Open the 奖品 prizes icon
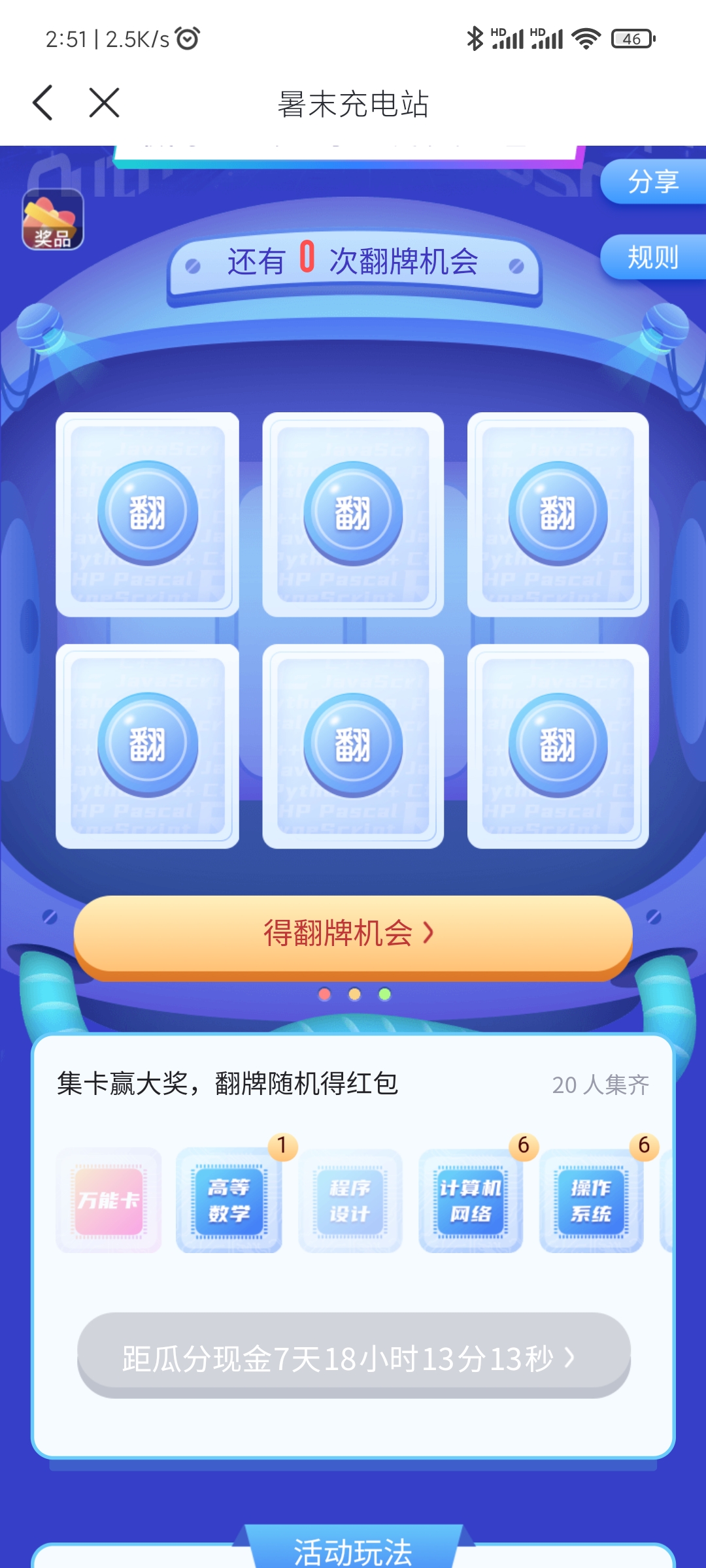 click(x=53, y=220)
